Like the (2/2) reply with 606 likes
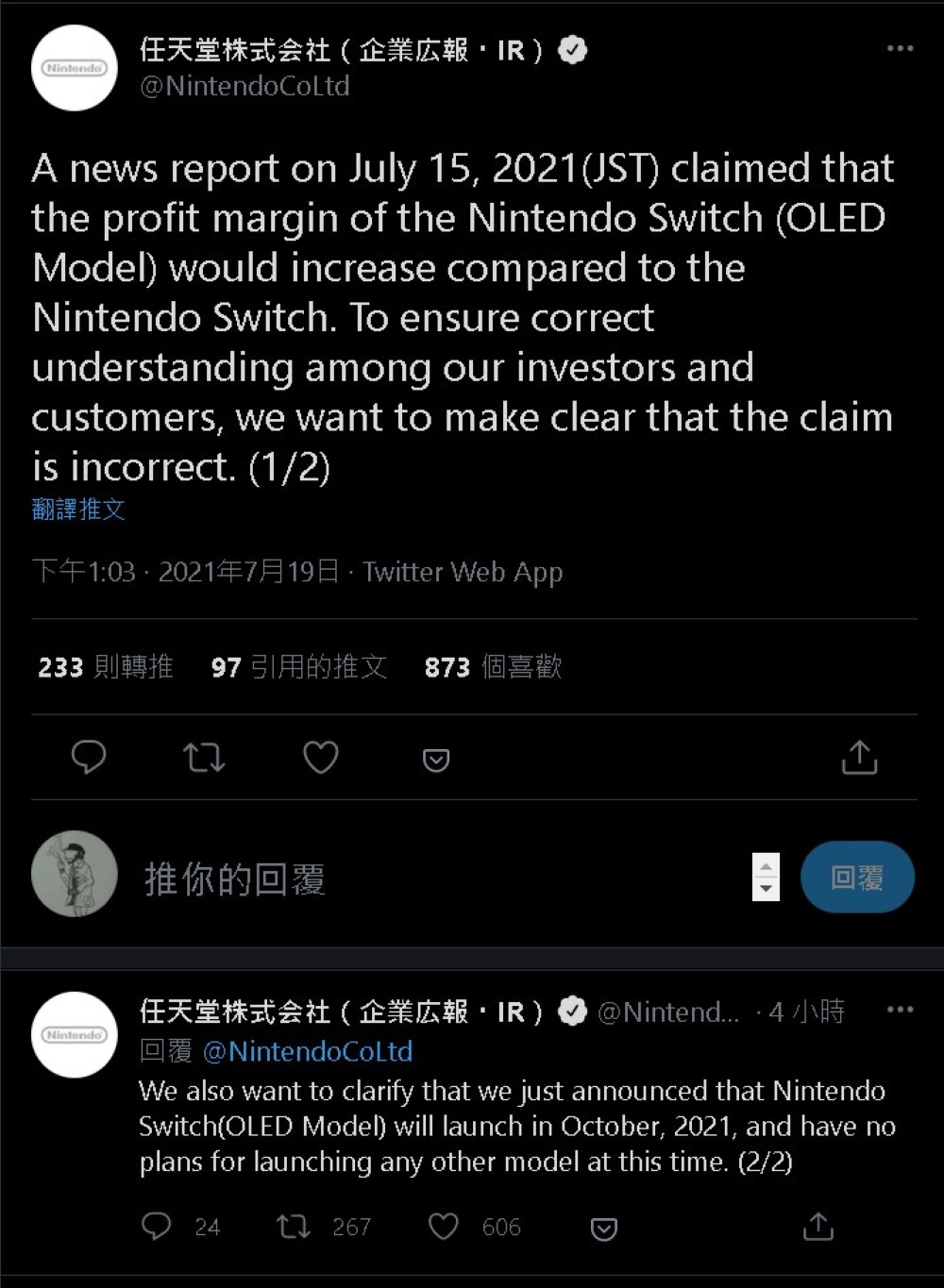 (444, 1226)
